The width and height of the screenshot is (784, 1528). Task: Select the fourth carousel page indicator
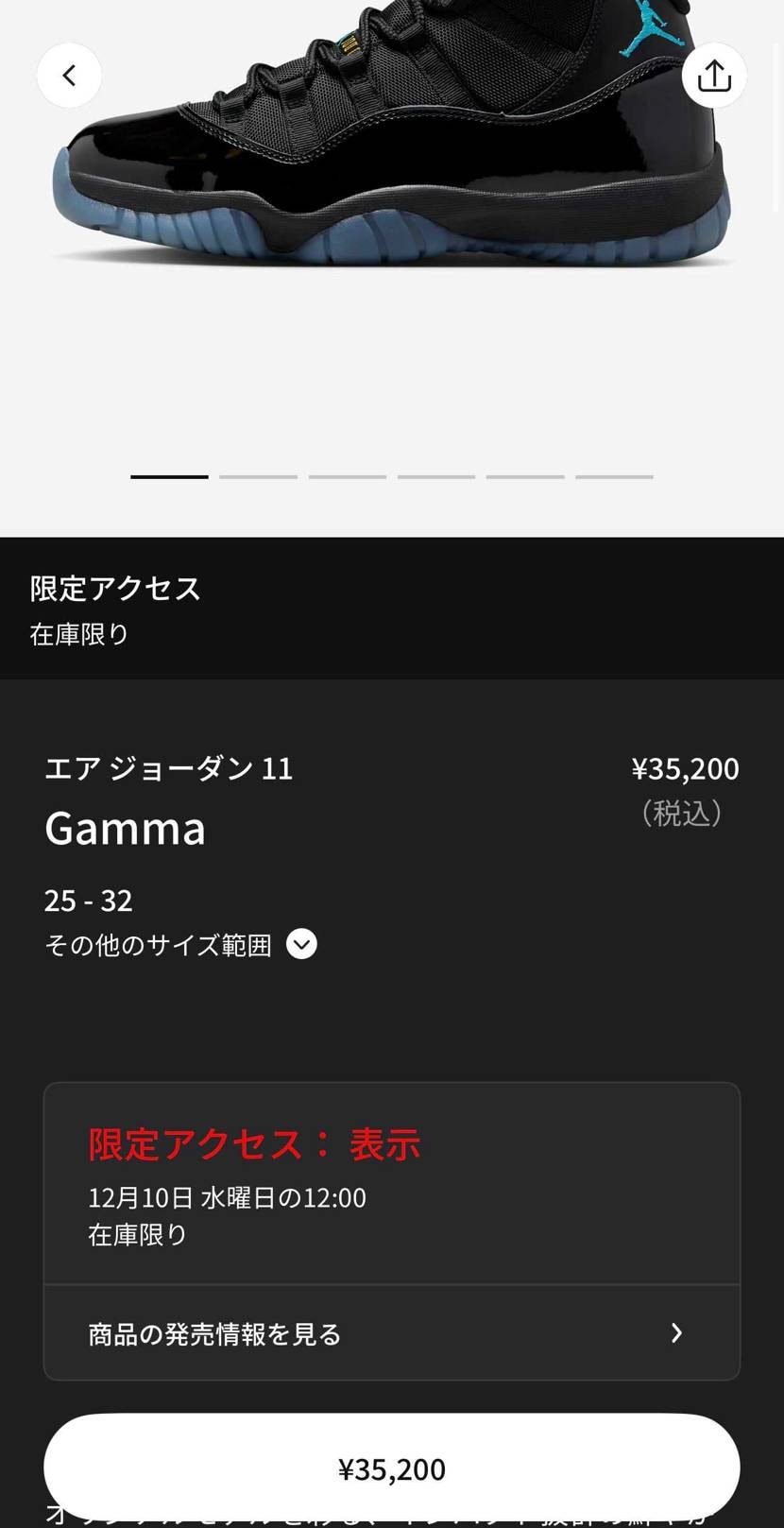pos(435,477)
